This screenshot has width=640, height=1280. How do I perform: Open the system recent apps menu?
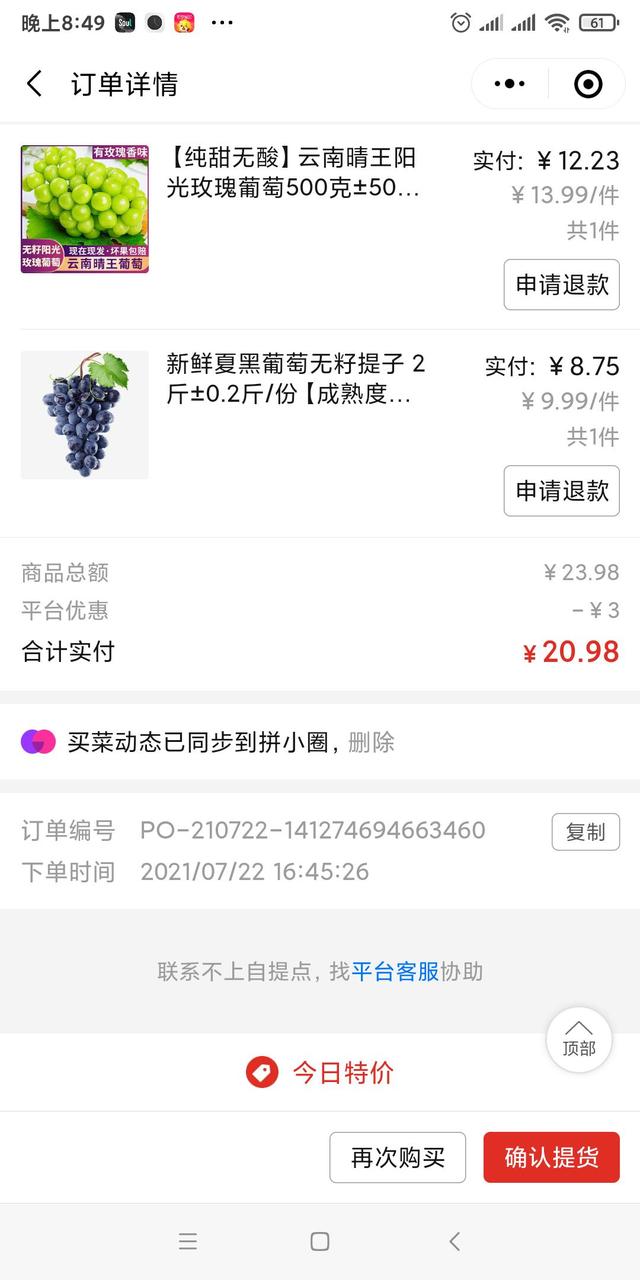[188, 1242]
